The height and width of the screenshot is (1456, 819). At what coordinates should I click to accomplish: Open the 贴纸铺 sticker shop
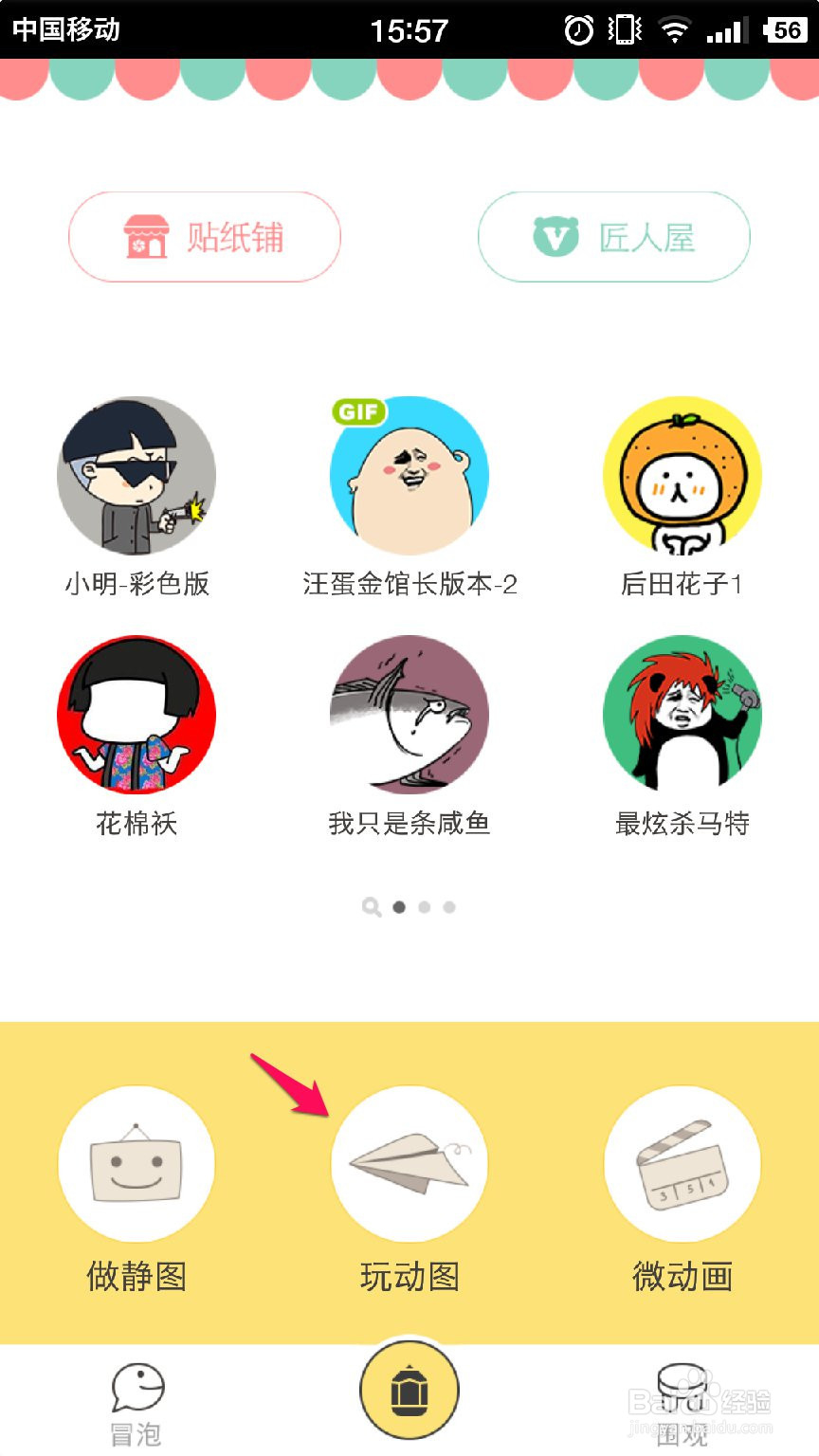coord(205,236)
